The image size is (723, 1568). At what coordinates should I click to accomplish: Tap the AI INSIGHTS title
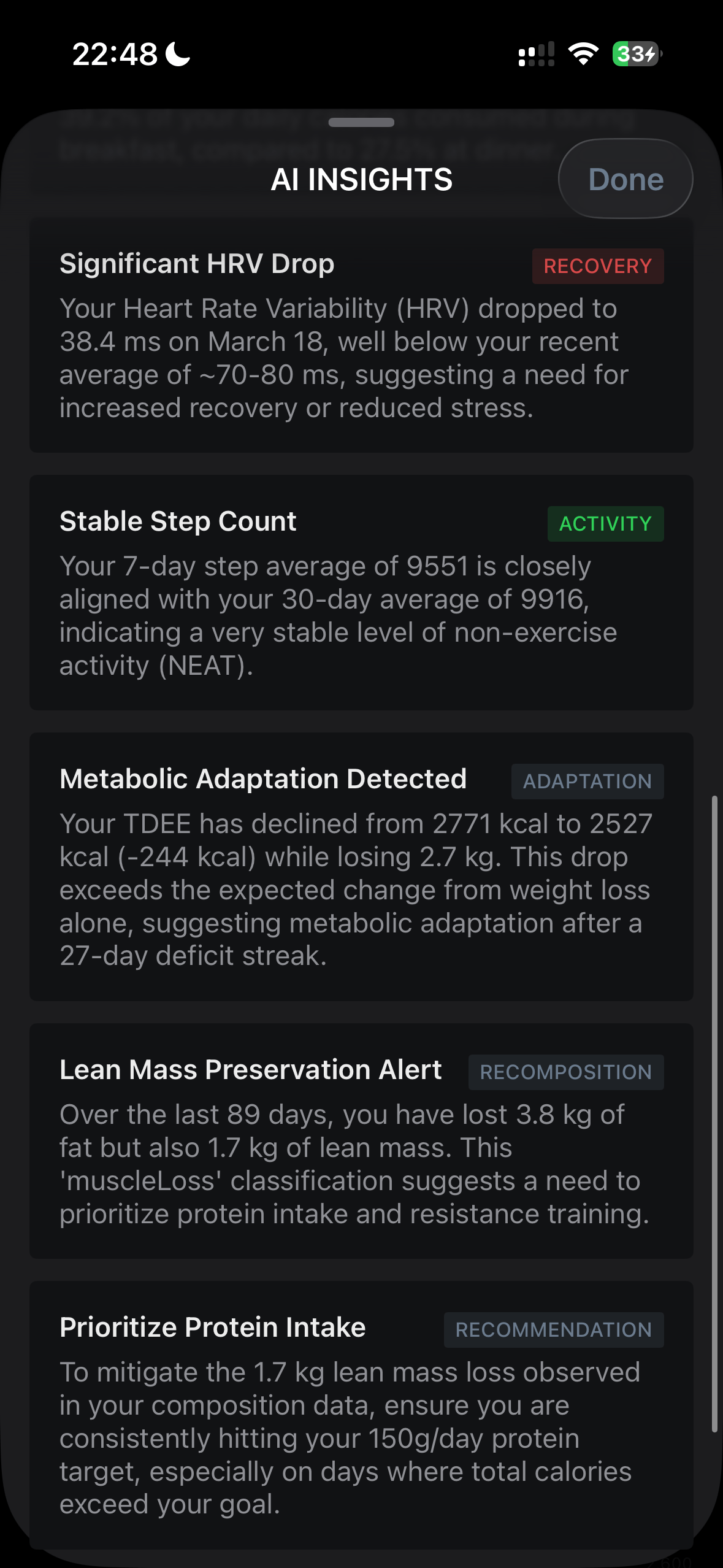[361, 179]
